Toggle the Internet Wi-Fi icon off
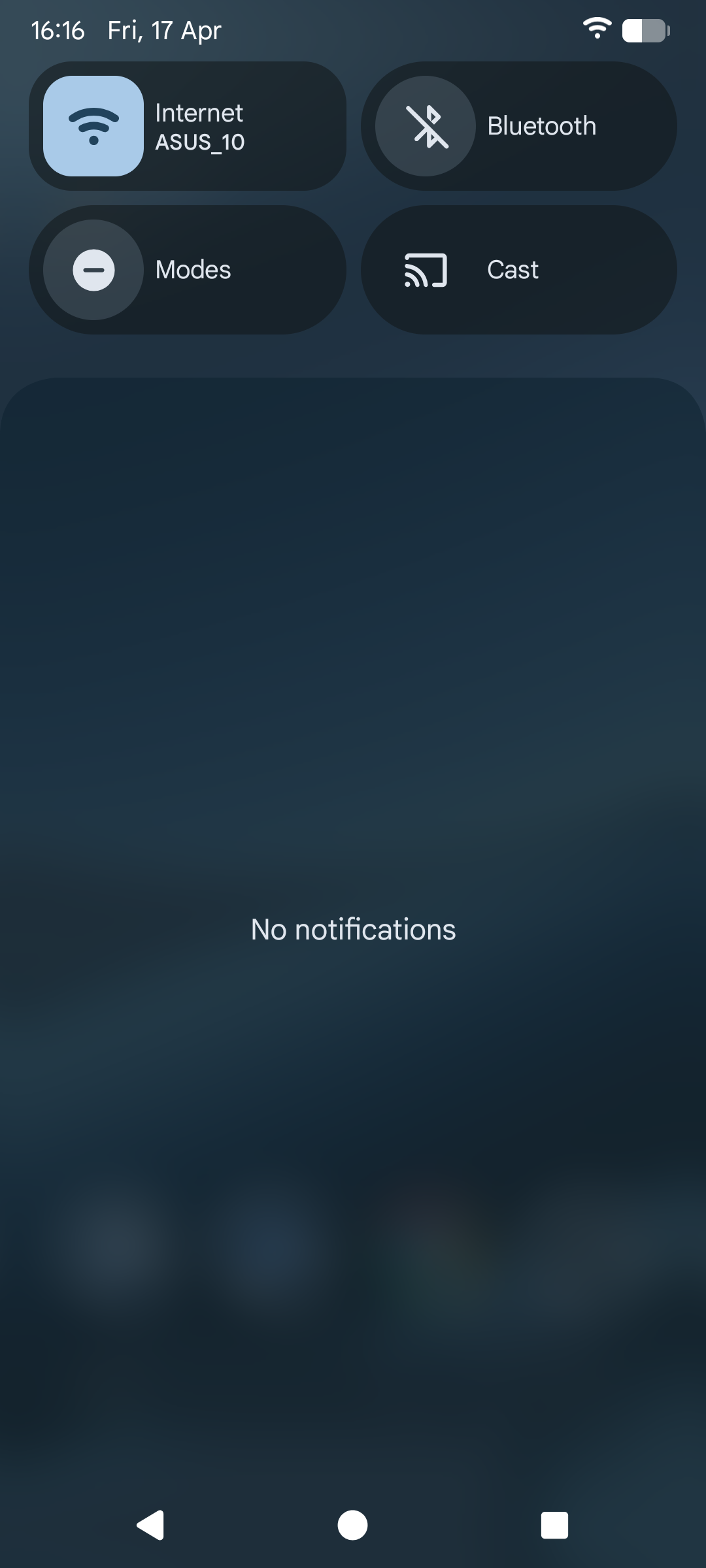The height and width of the screenshot is (1568, 706). [x=93, y=126]
